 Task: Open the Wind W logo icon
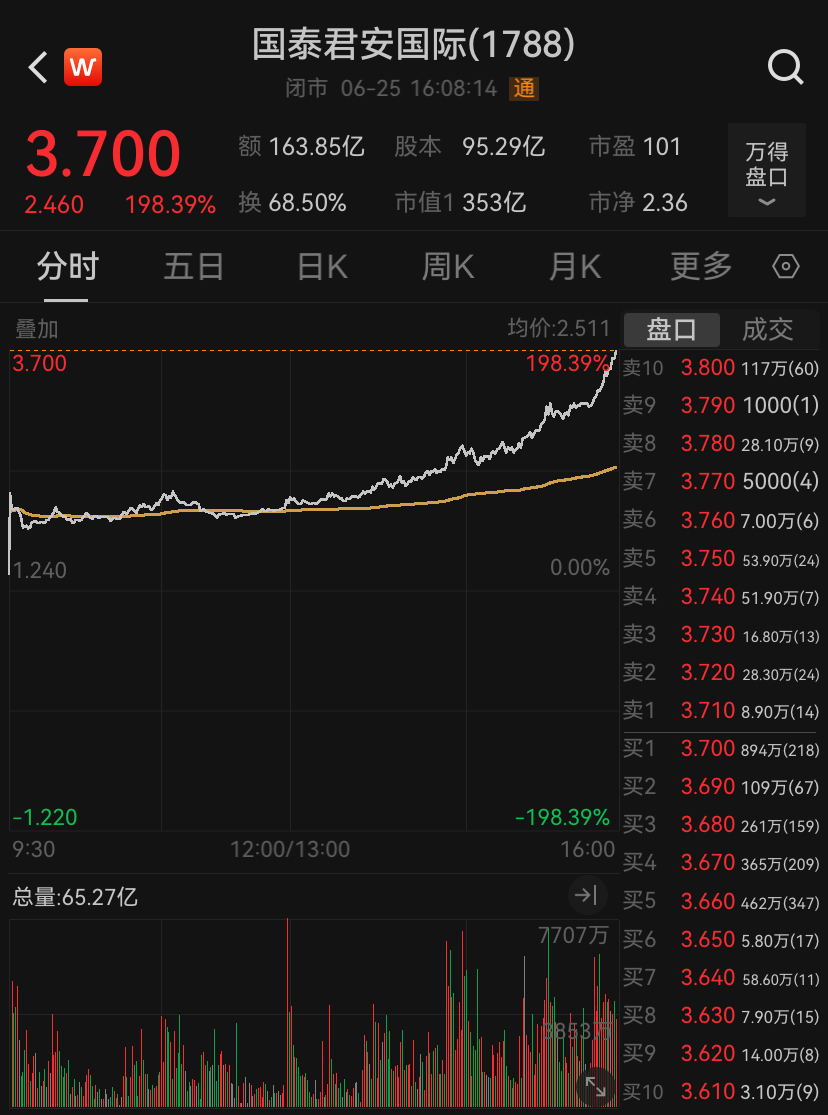pos(83,67)
